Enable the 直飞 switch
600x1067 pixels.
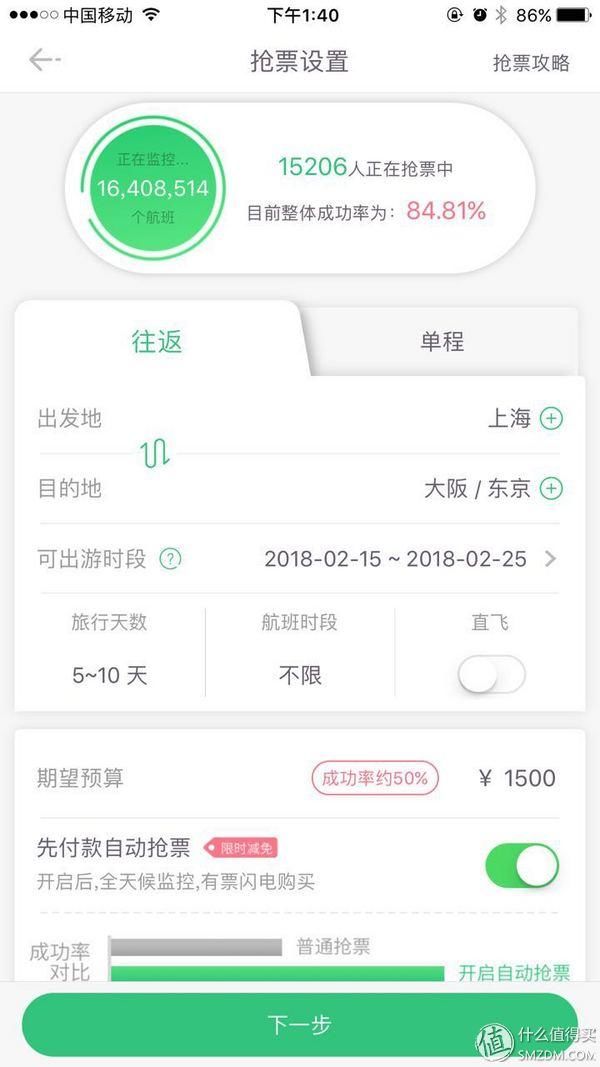pyautogui.click(x=491, y=674)
